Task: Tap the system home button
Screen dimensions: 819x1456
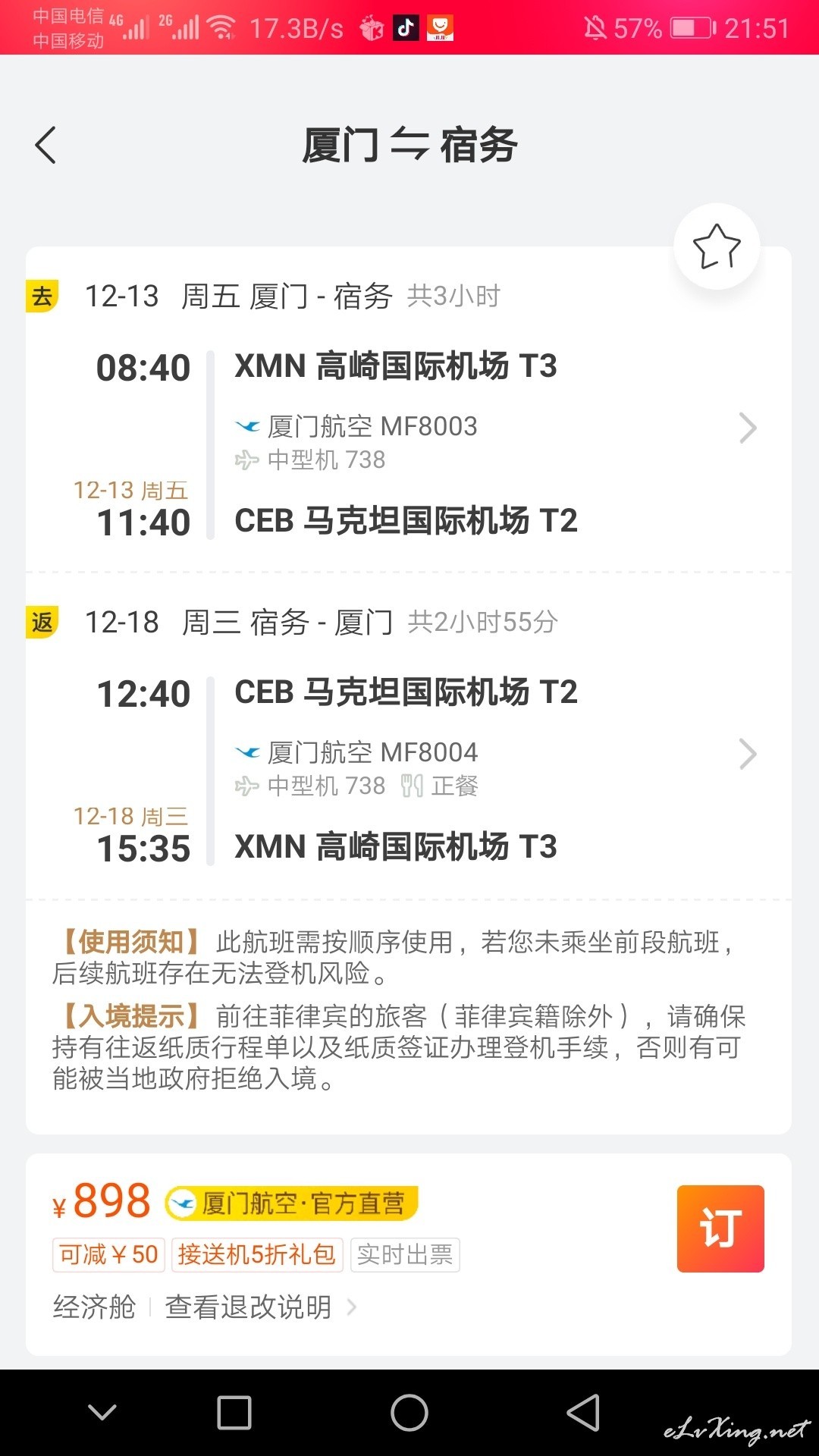Action: pyautogui.click(x=409, y=1413)
